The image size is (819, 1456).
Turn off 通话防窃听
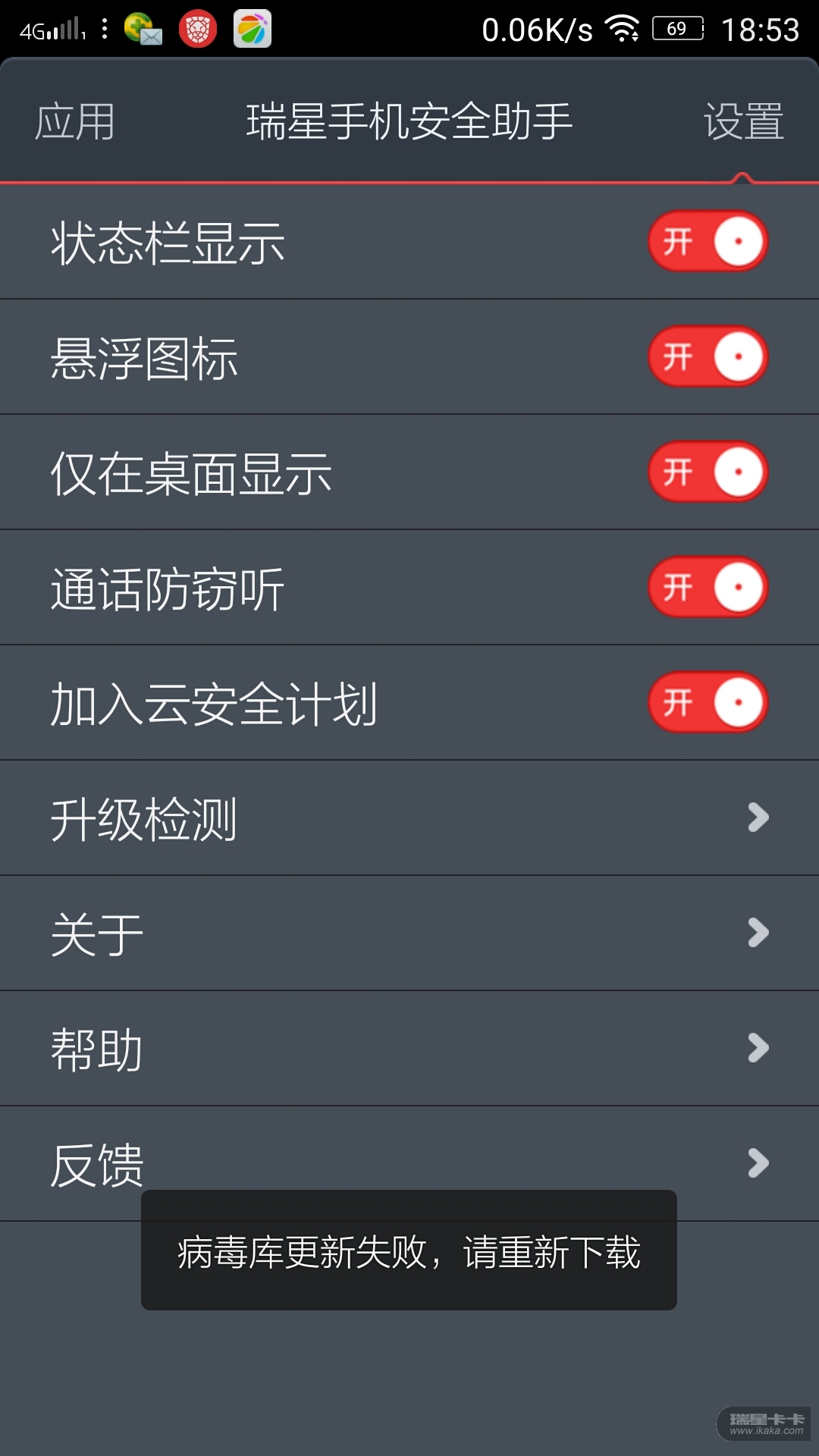tap(708, 588)
